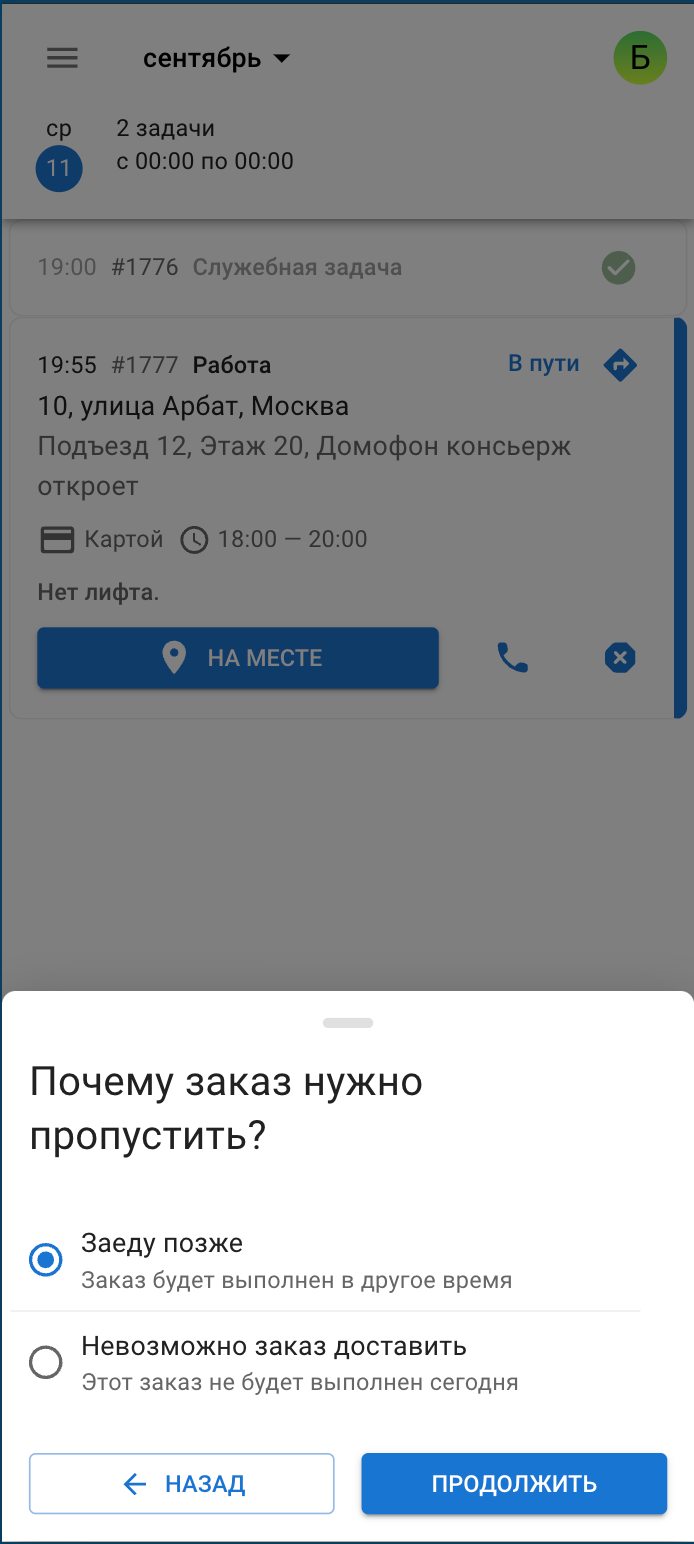This screenshot has width=694, height=1544.
Task: Confirm with the «Продолжить» button
Action: [x=514, y=1484]
